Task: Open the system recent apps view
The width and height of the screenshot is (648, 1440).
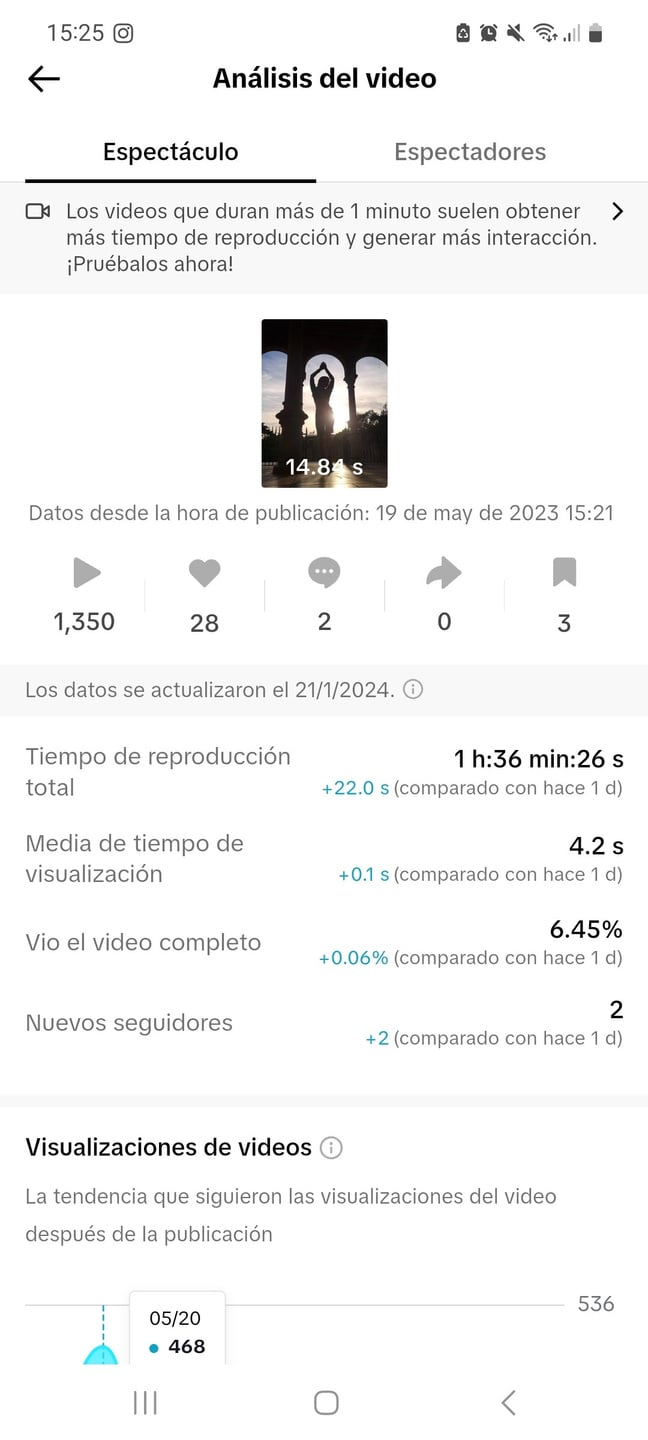Action: 145,1402
